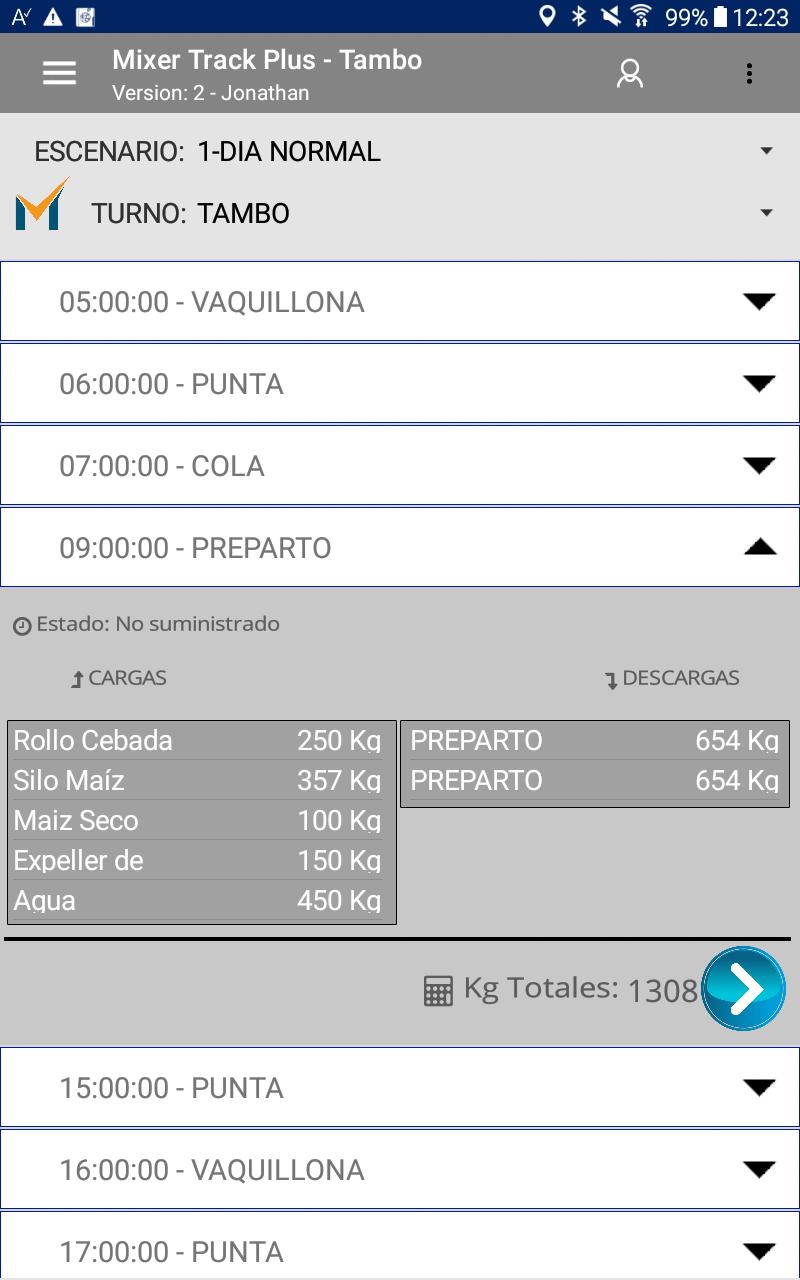Viewport: 800px width, 1280px height.
Task: Open the three-dot overflow menu
Action: point(749,73)
